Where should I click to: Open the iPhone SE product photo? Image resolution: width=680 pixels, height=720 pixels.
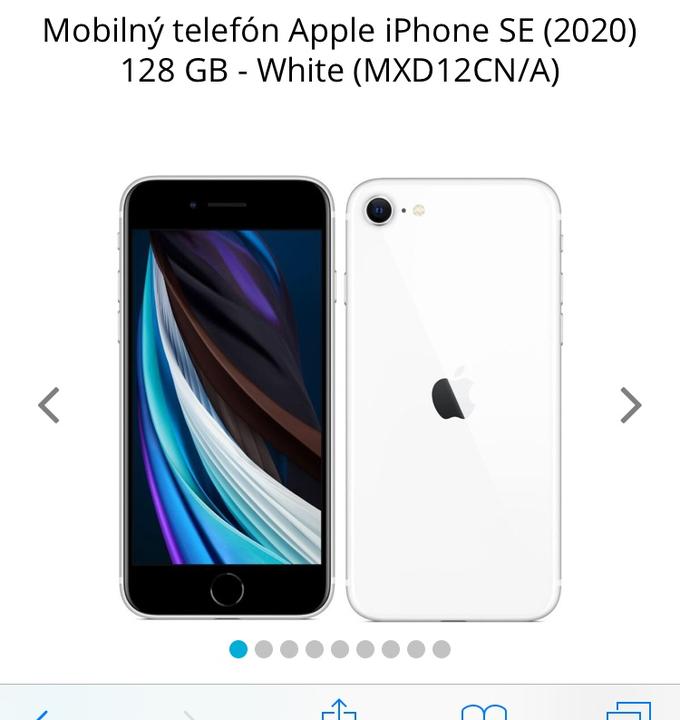click(x=340, y=398)
